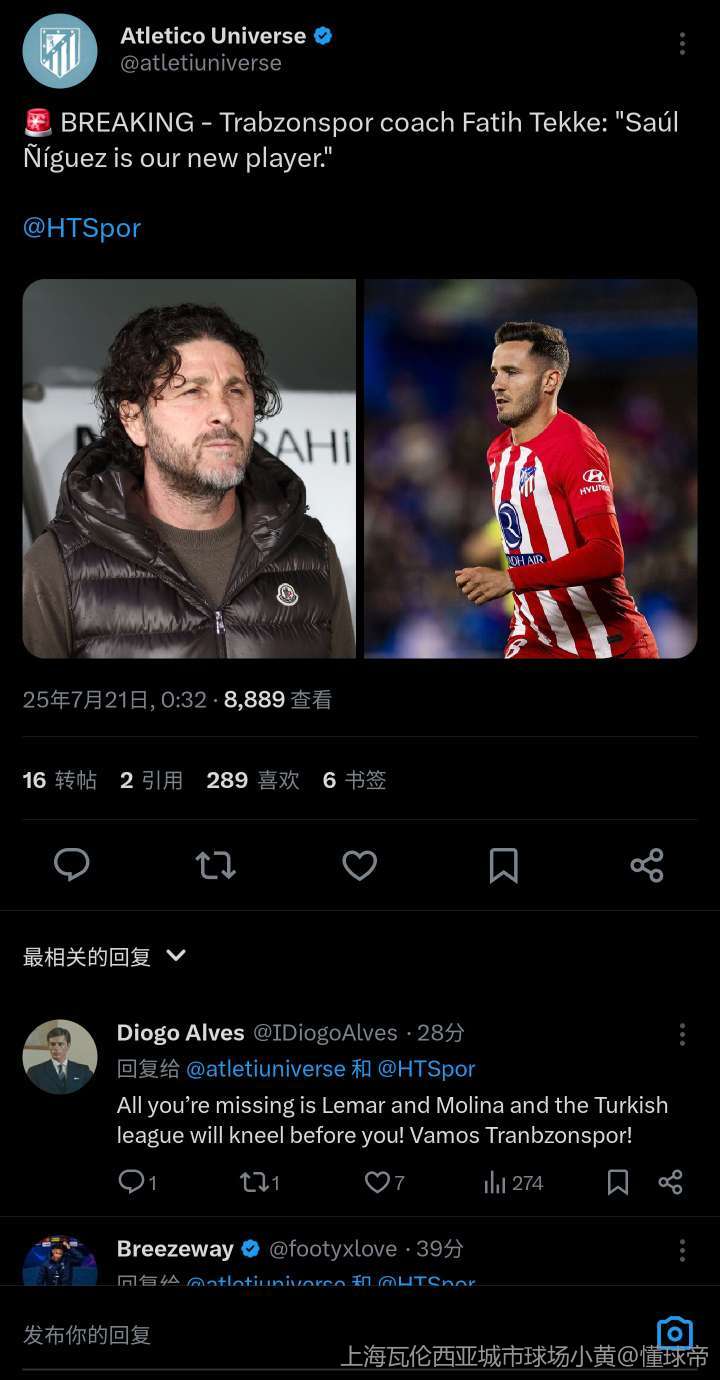Open the overflow menu on Diogo Alves's reply

coord(682,1034)
